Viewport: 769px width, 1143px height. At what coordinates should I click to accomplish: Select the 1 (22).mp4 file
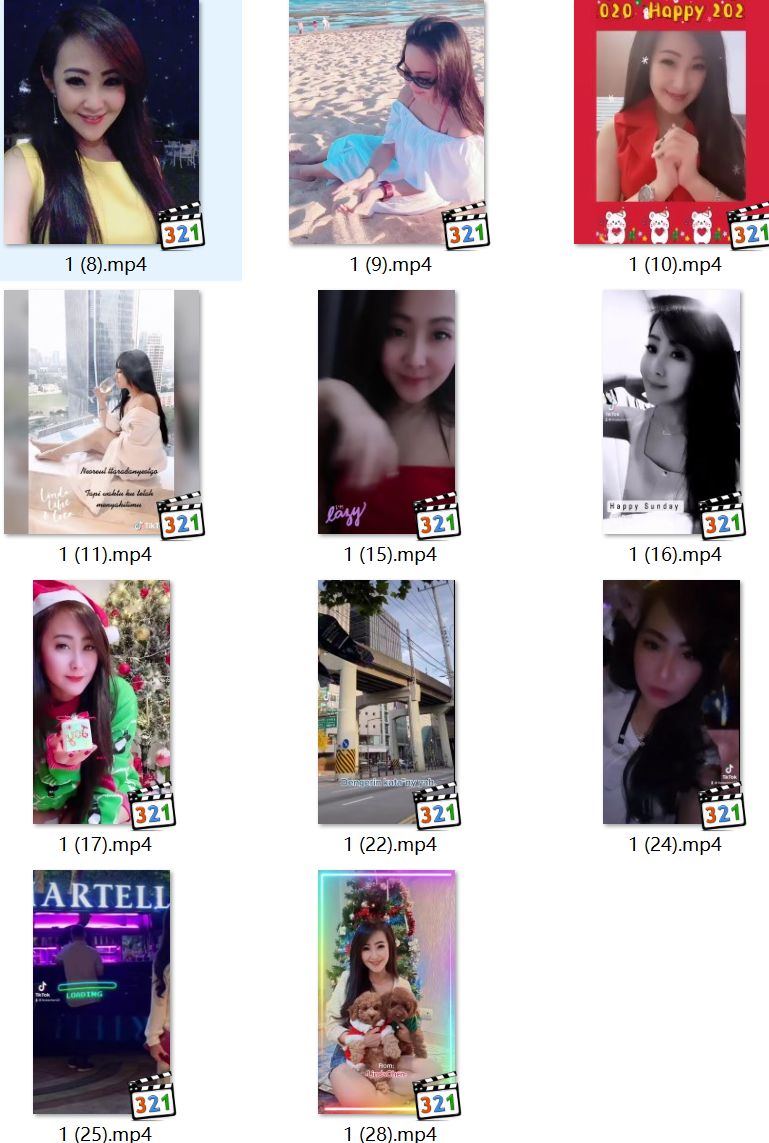coord(387,702)
